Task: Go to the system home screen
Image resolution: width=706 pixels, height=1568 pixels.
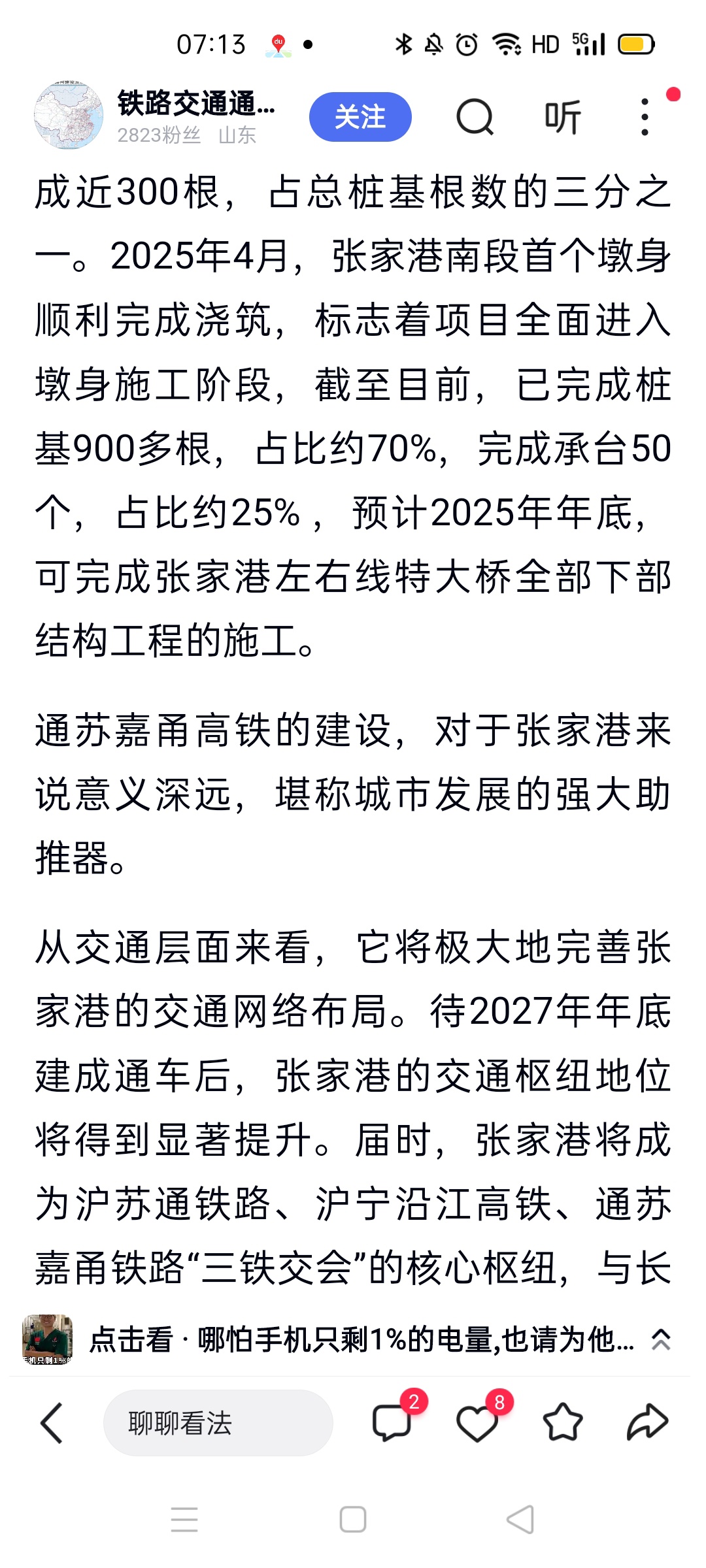Action: coord(353,1520)
